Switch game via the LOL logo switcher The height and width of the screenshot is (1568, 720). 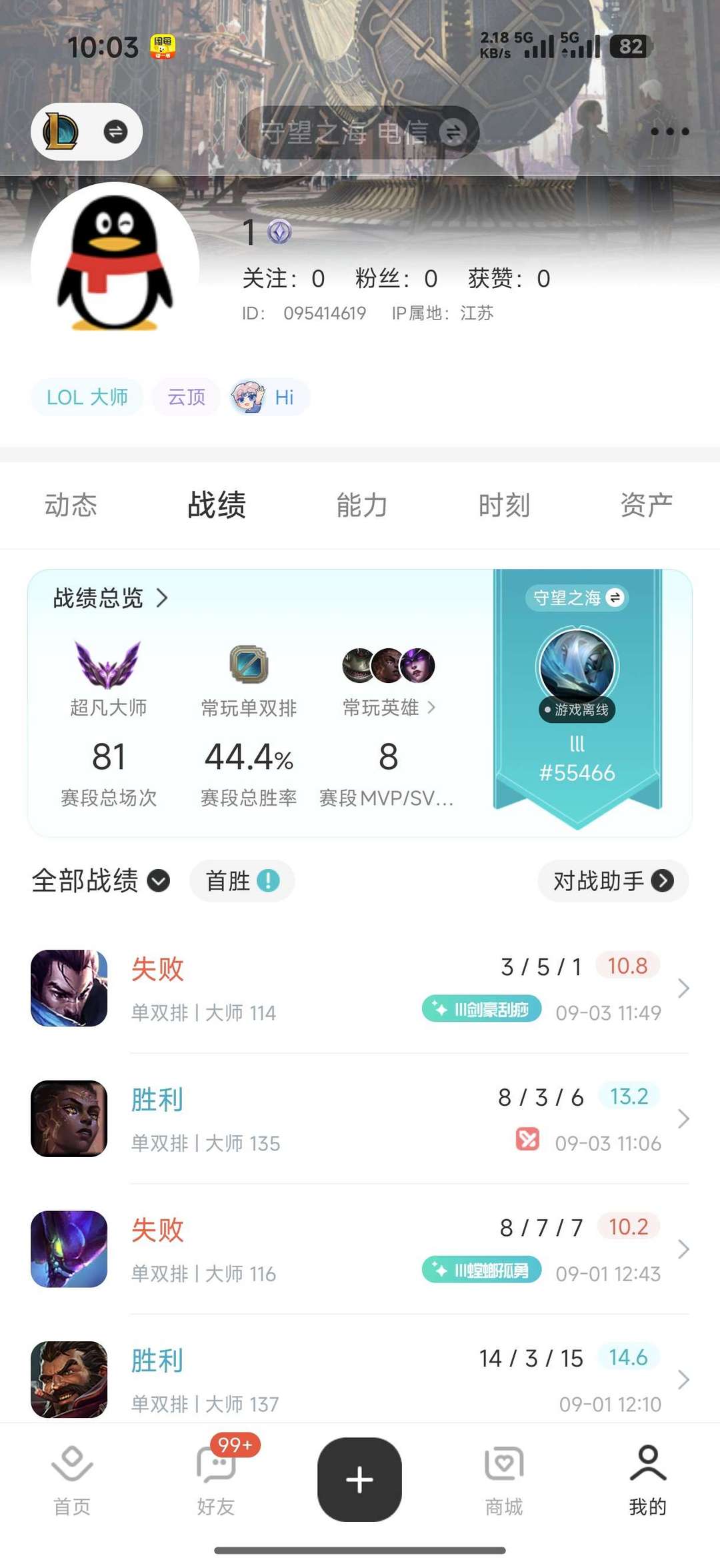tap(87, 131)
